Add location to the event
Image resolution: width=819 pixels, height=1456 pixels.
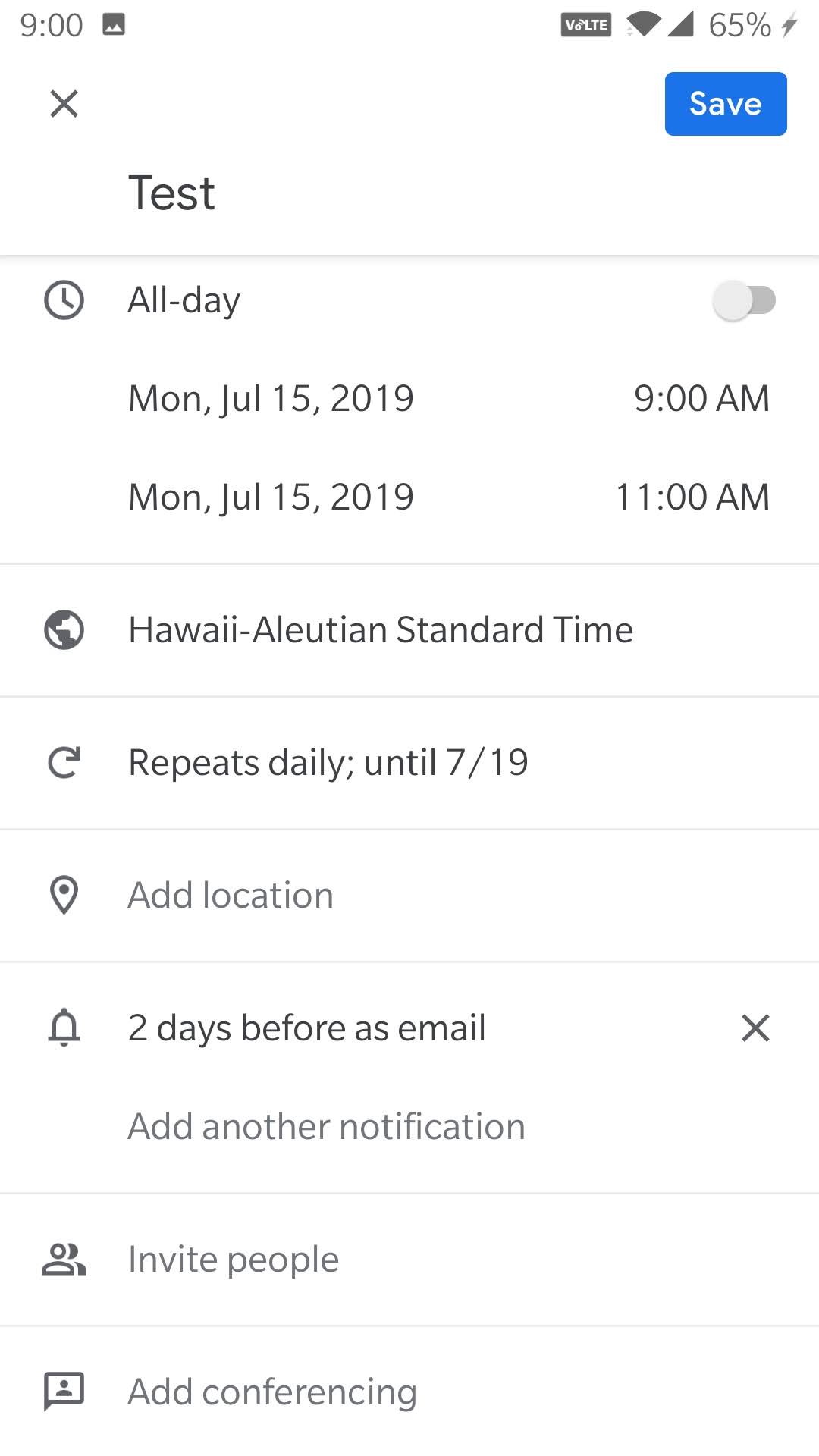[x=409, y=896]
